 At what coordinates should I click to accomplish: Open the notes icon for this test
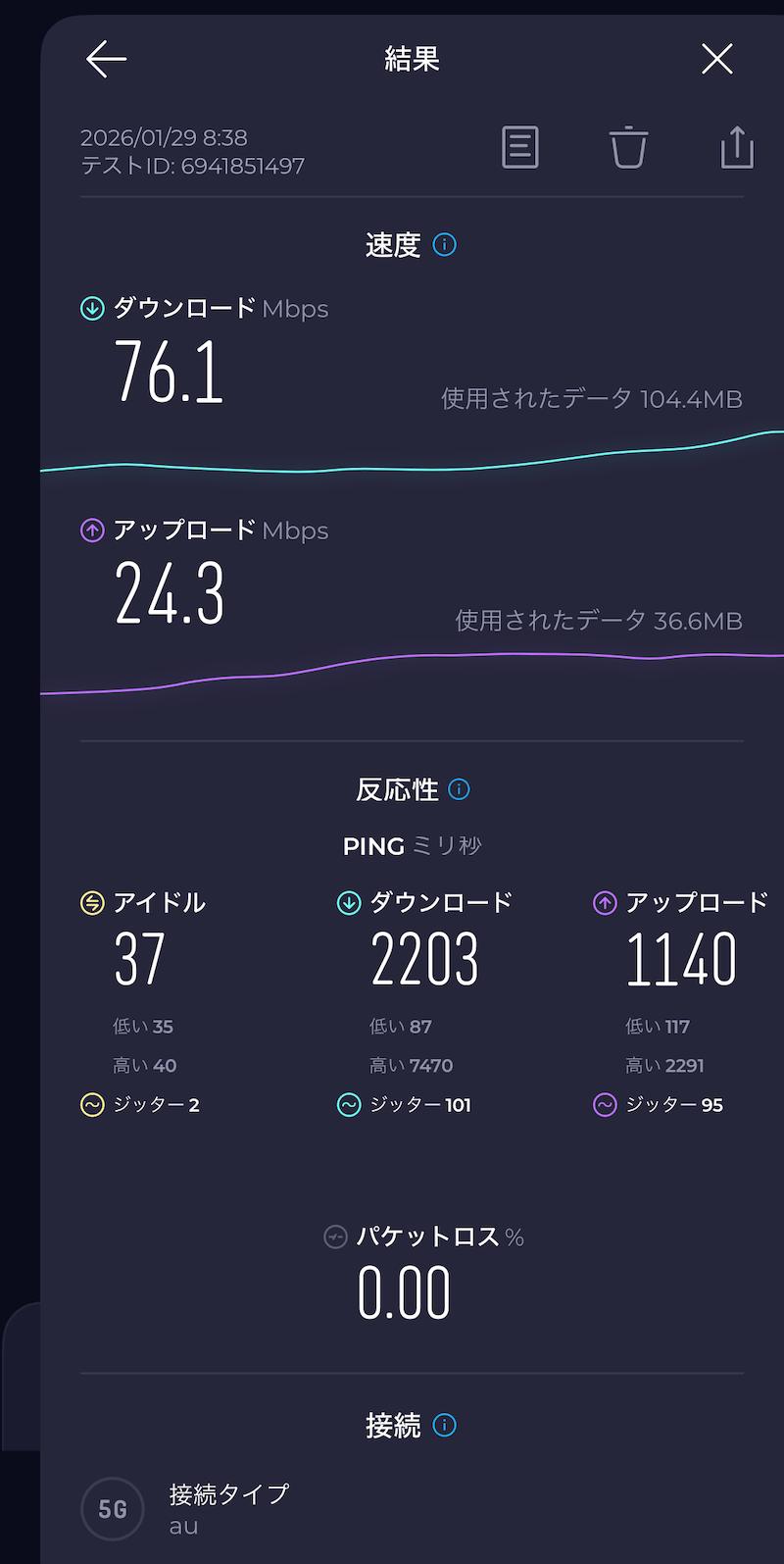pos(519,148)
